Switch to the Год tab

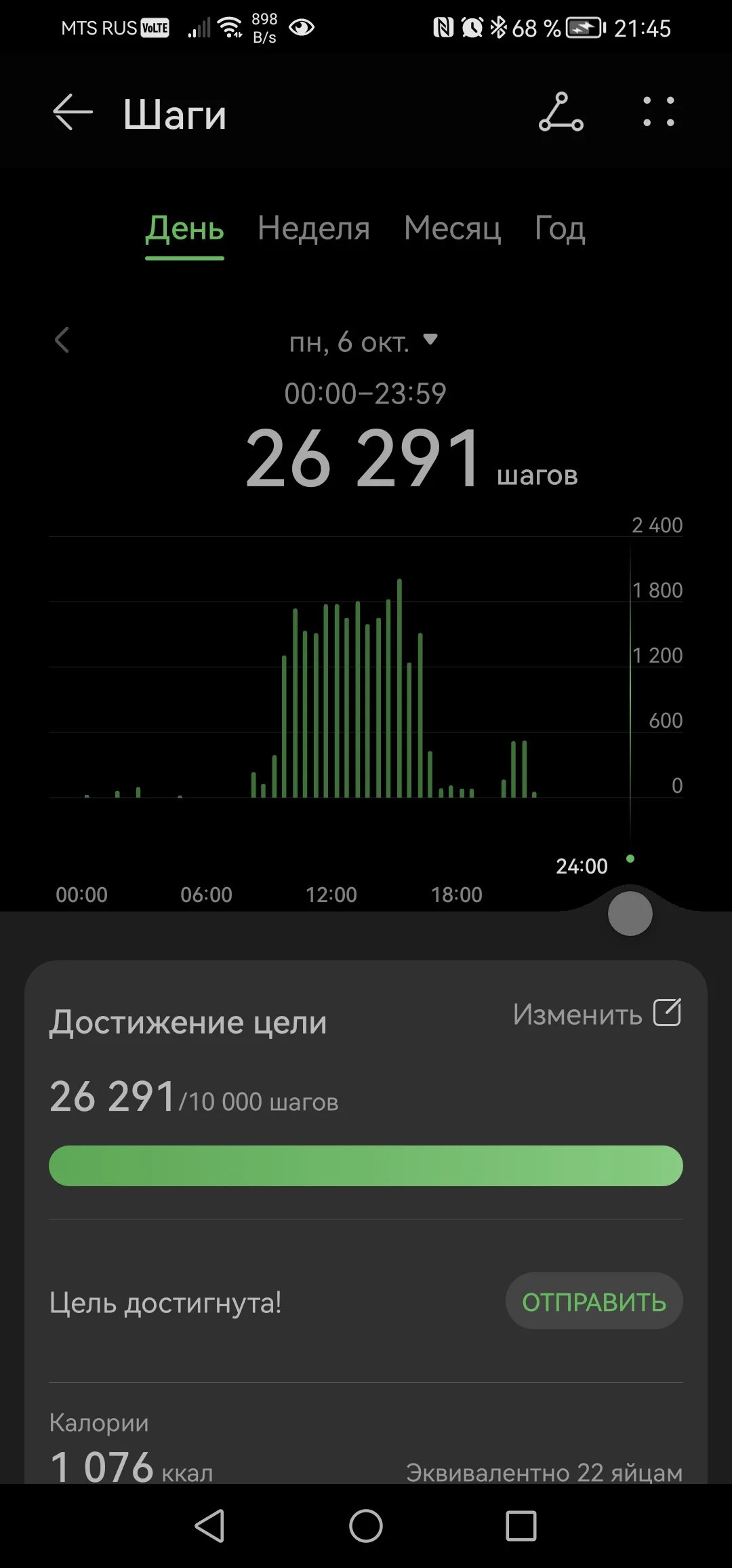559,229
